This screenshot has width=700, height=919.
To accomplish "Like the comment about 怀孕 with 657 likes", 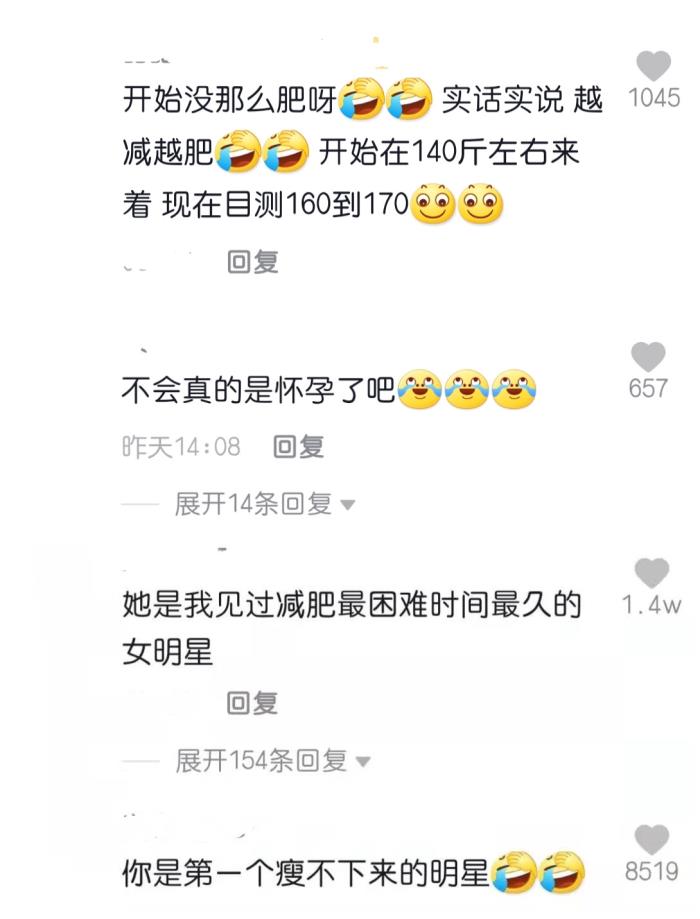I will pyautogui.click(x=649, y=357).
